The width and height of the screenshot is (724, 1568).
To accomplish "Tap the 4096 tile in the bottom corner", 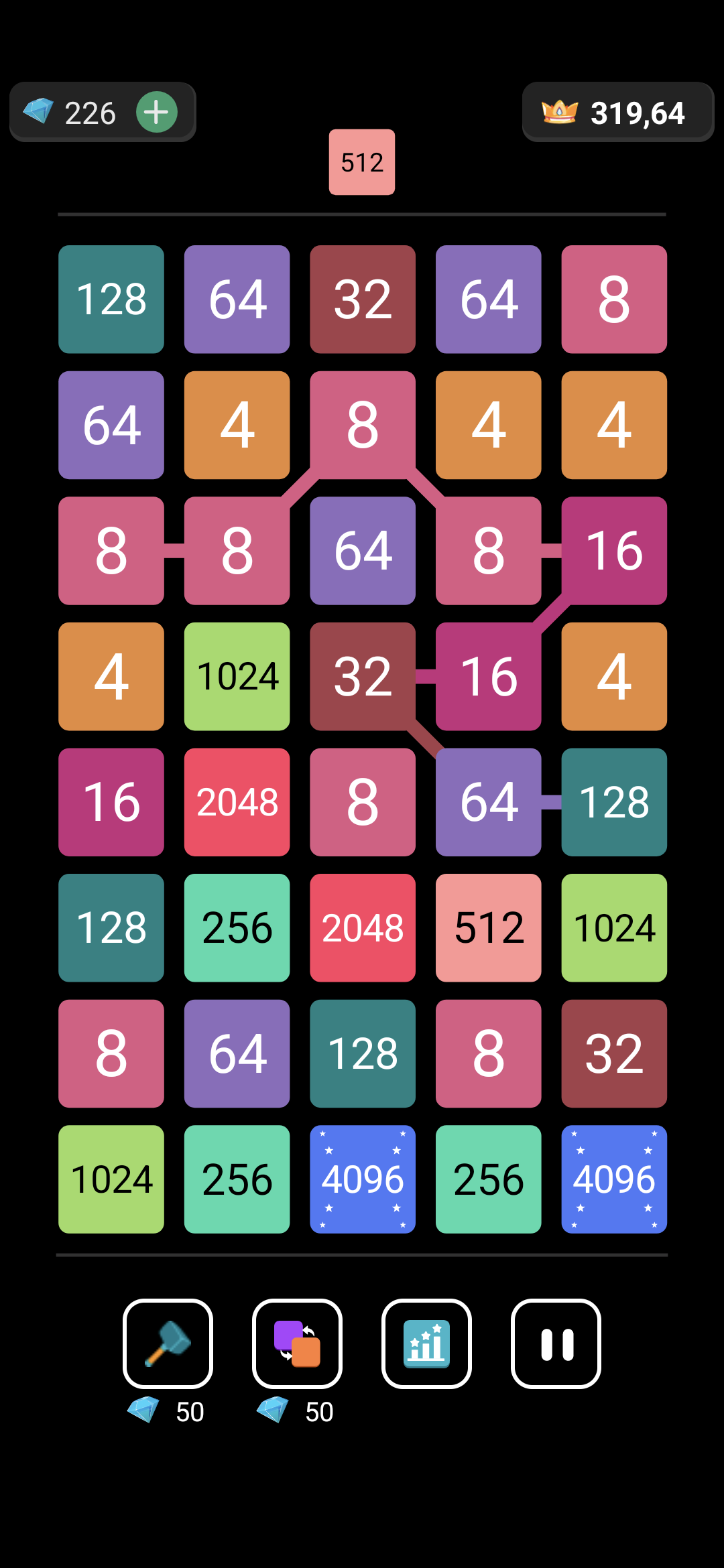I will [614, 1179].
